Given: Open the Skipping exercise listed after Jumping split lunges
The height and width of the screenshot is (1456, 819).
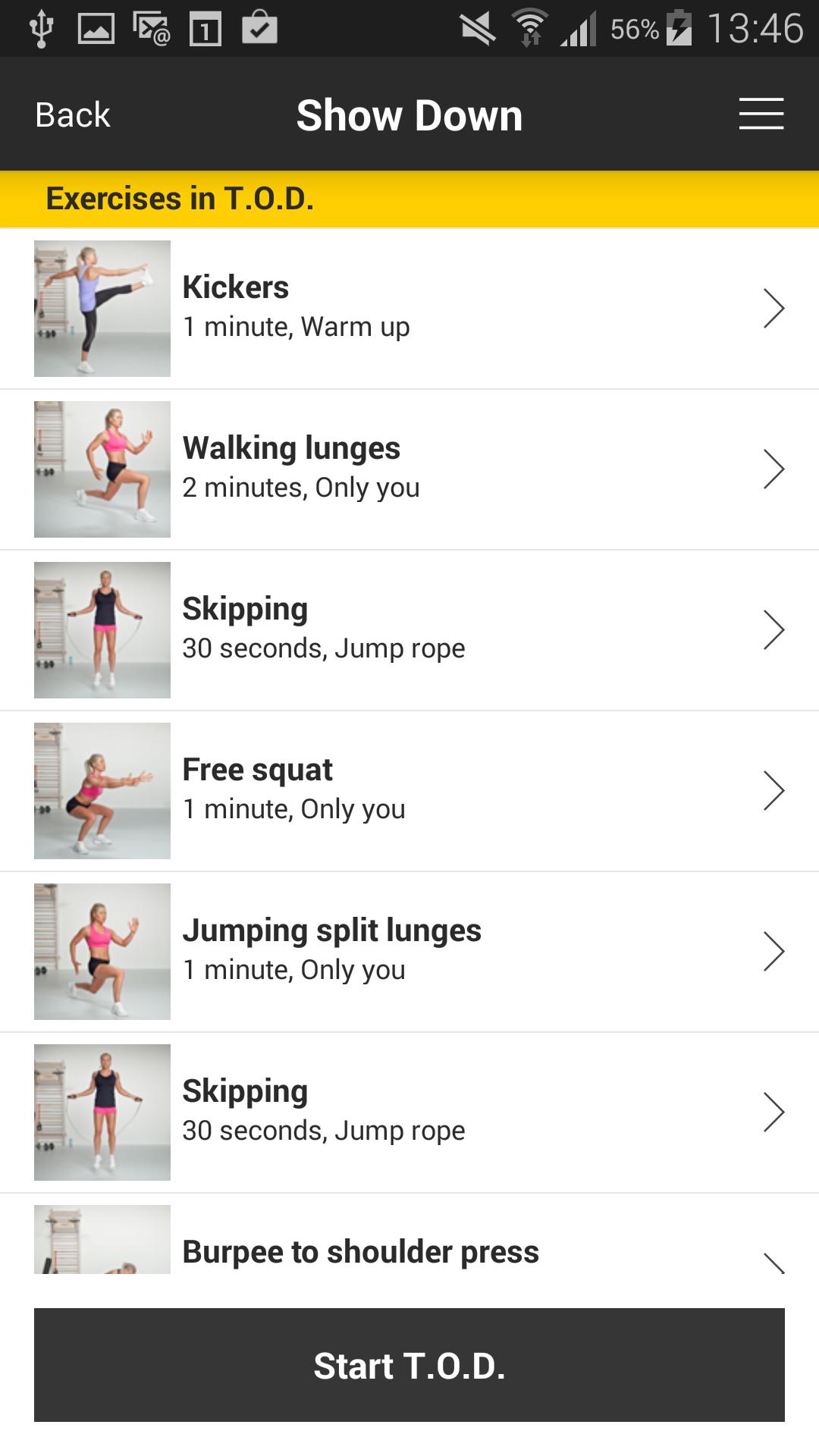Looking at the screenshot, I should tap(409, 1112).
